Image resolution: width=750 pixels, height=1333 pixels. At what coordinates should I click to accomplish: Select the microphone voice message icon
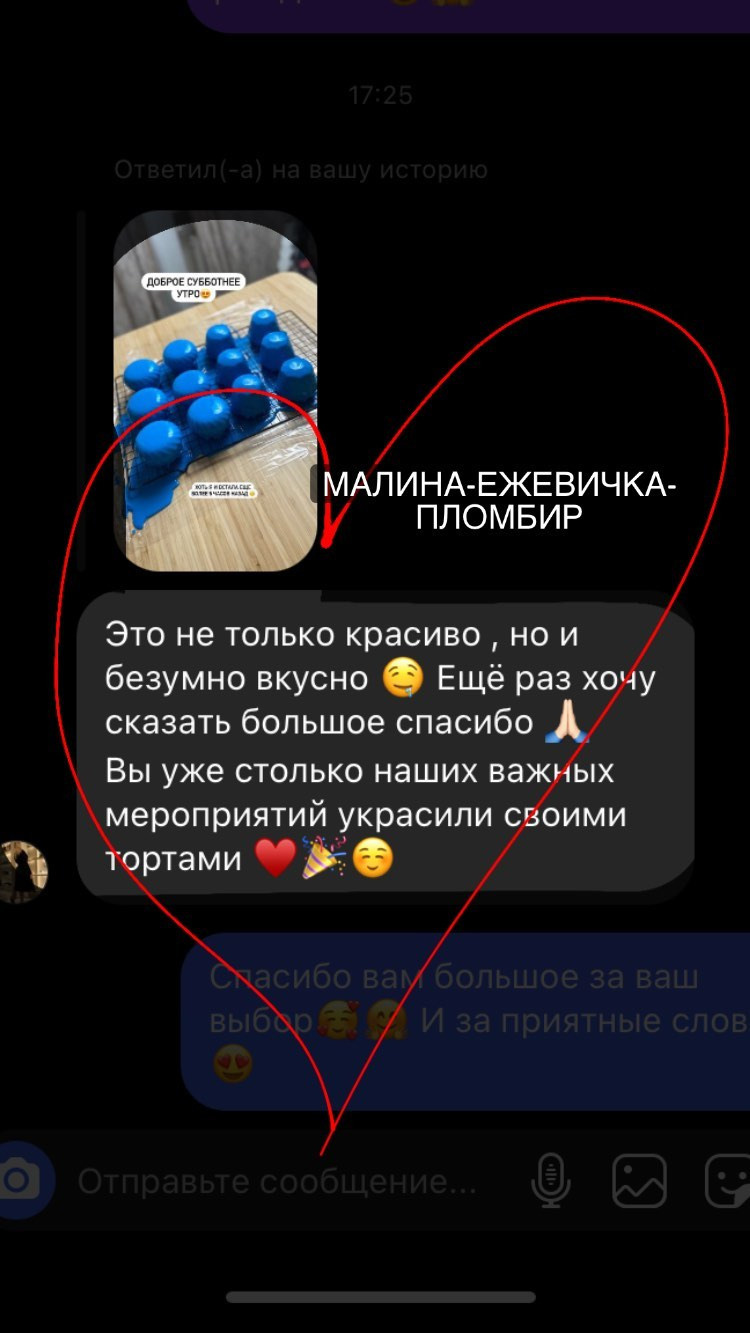tap(548, 1183)
